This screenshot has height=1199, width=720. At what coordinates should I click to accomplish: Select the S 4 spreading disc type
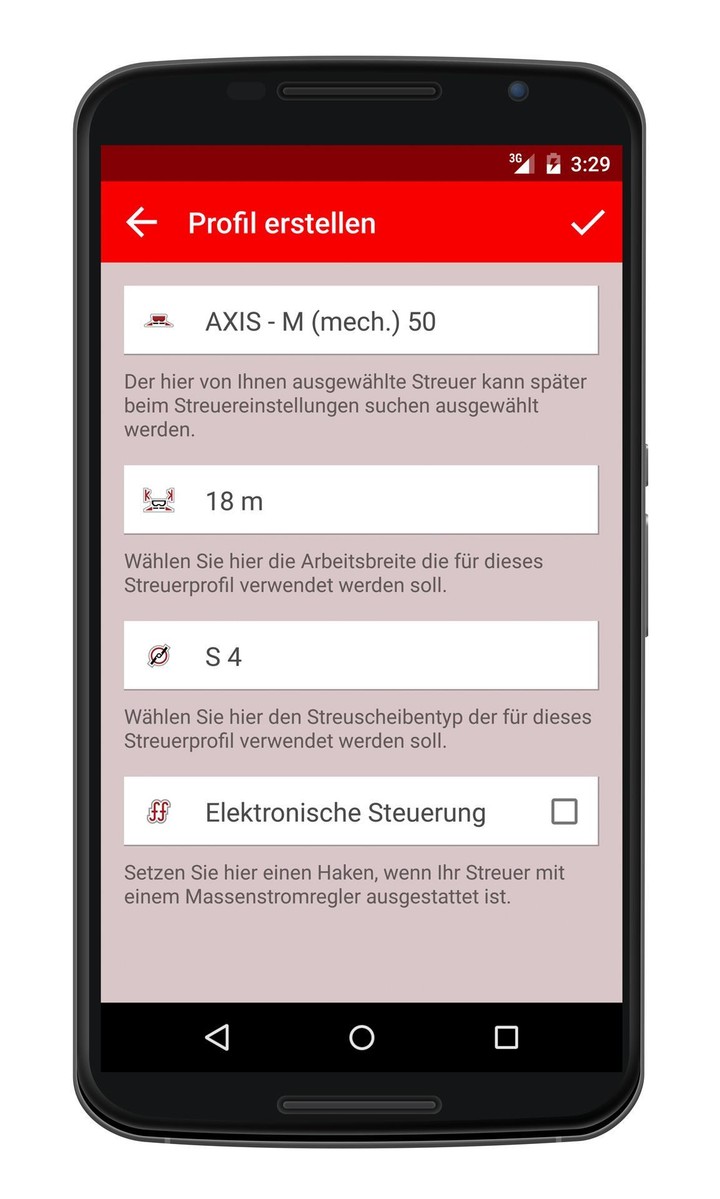point(360,656)
